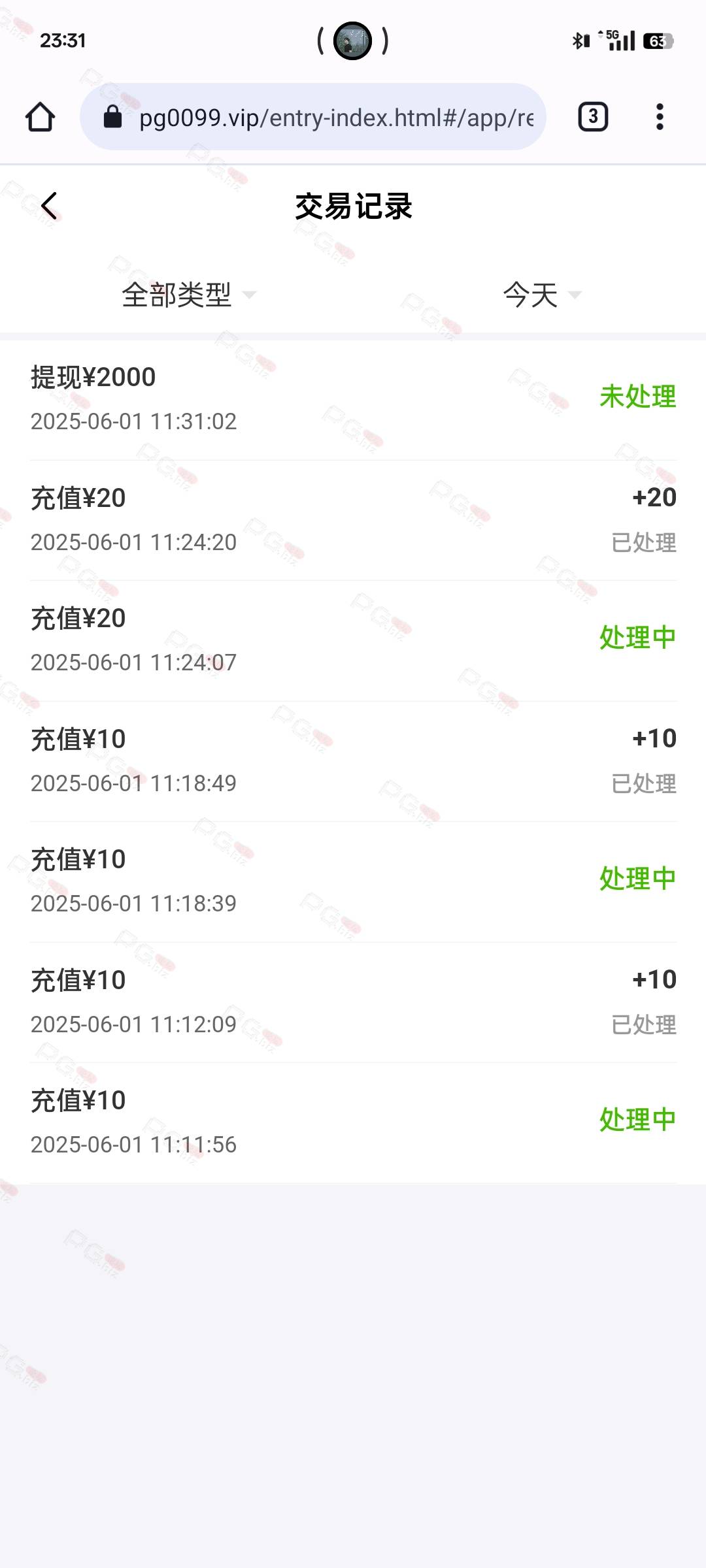Open the browser home button
Viewport: 706px width, 1568px height.
(x=40, y=117)
